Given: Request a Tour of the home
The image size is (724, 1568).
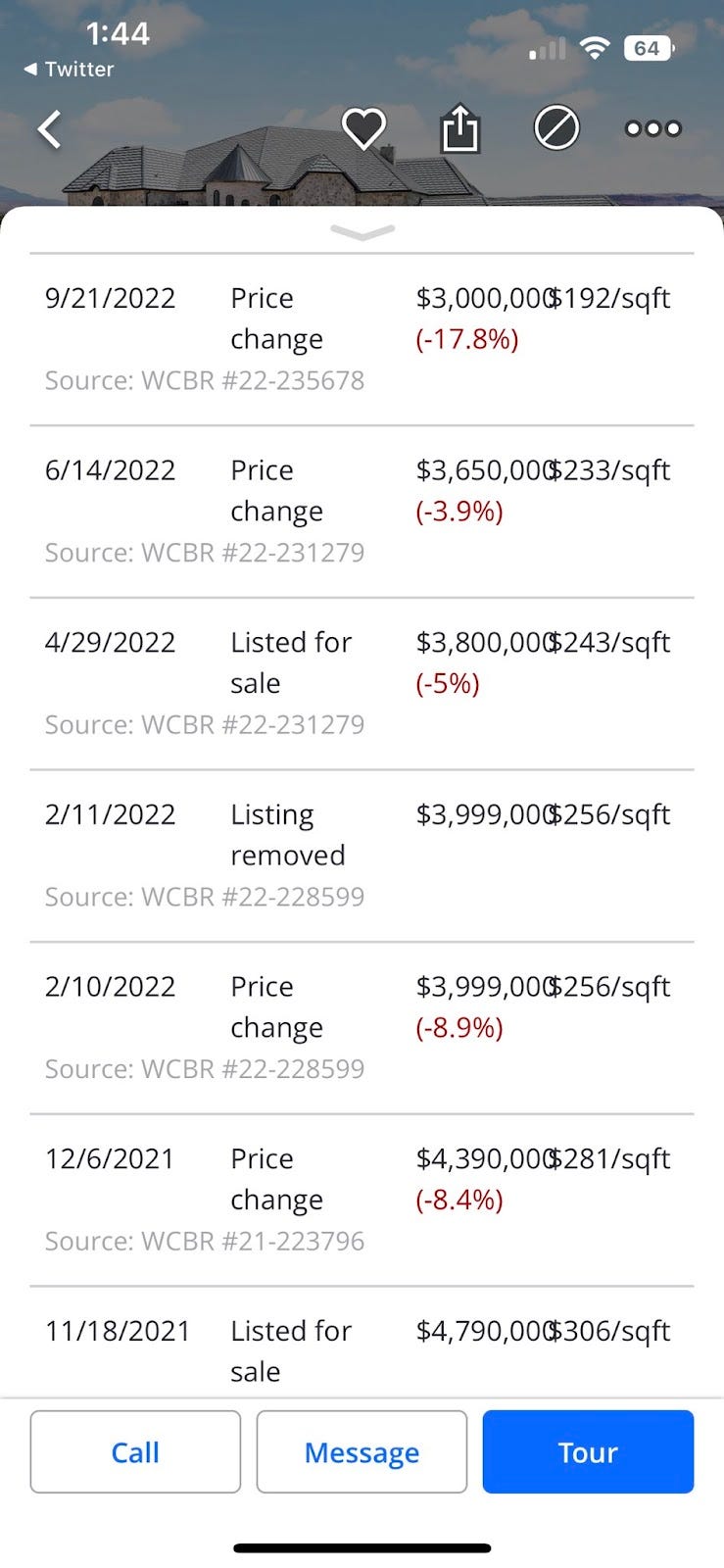Looking at the screenshot, I should [x=588, y=1451].
